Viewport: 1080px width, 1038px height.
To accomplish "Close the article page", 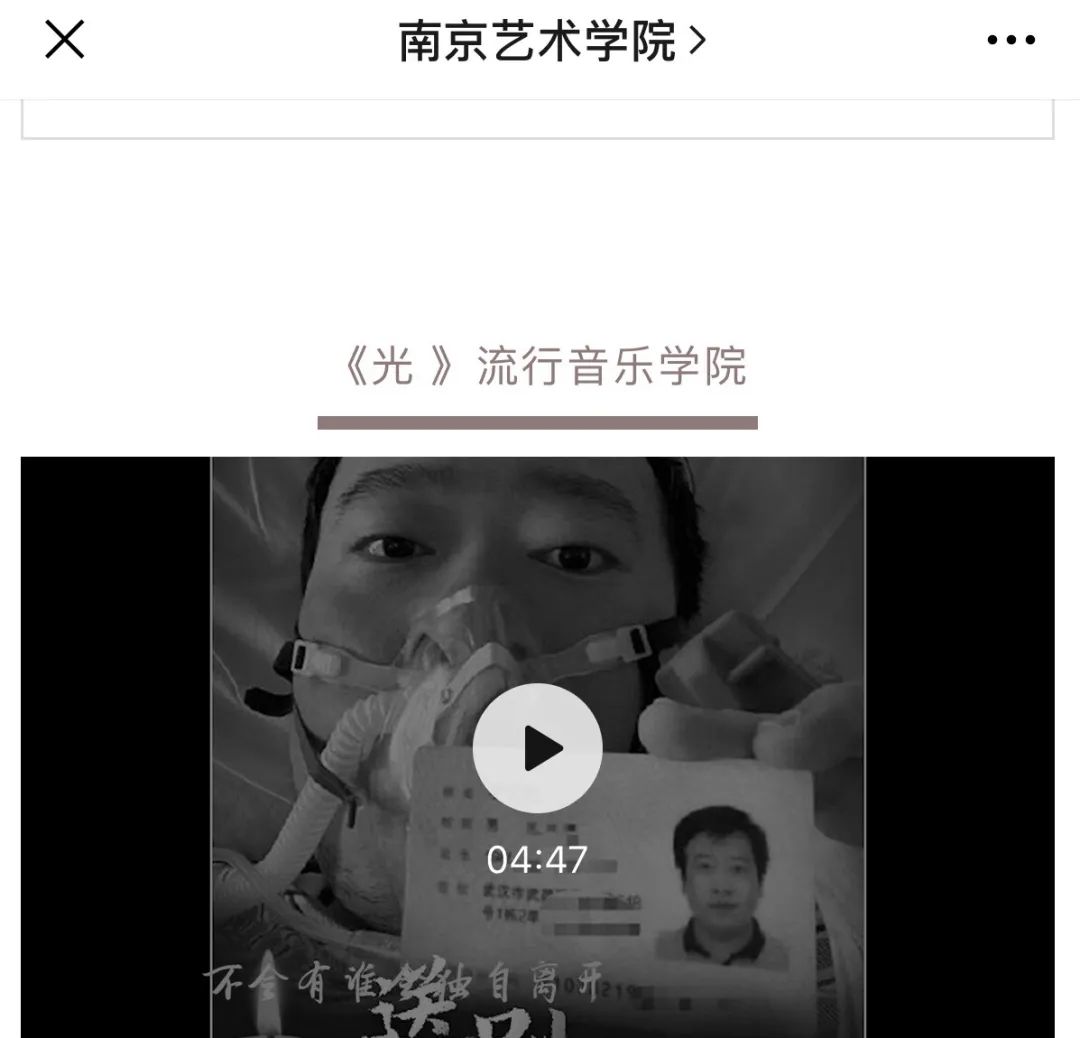I will point(65,41).
